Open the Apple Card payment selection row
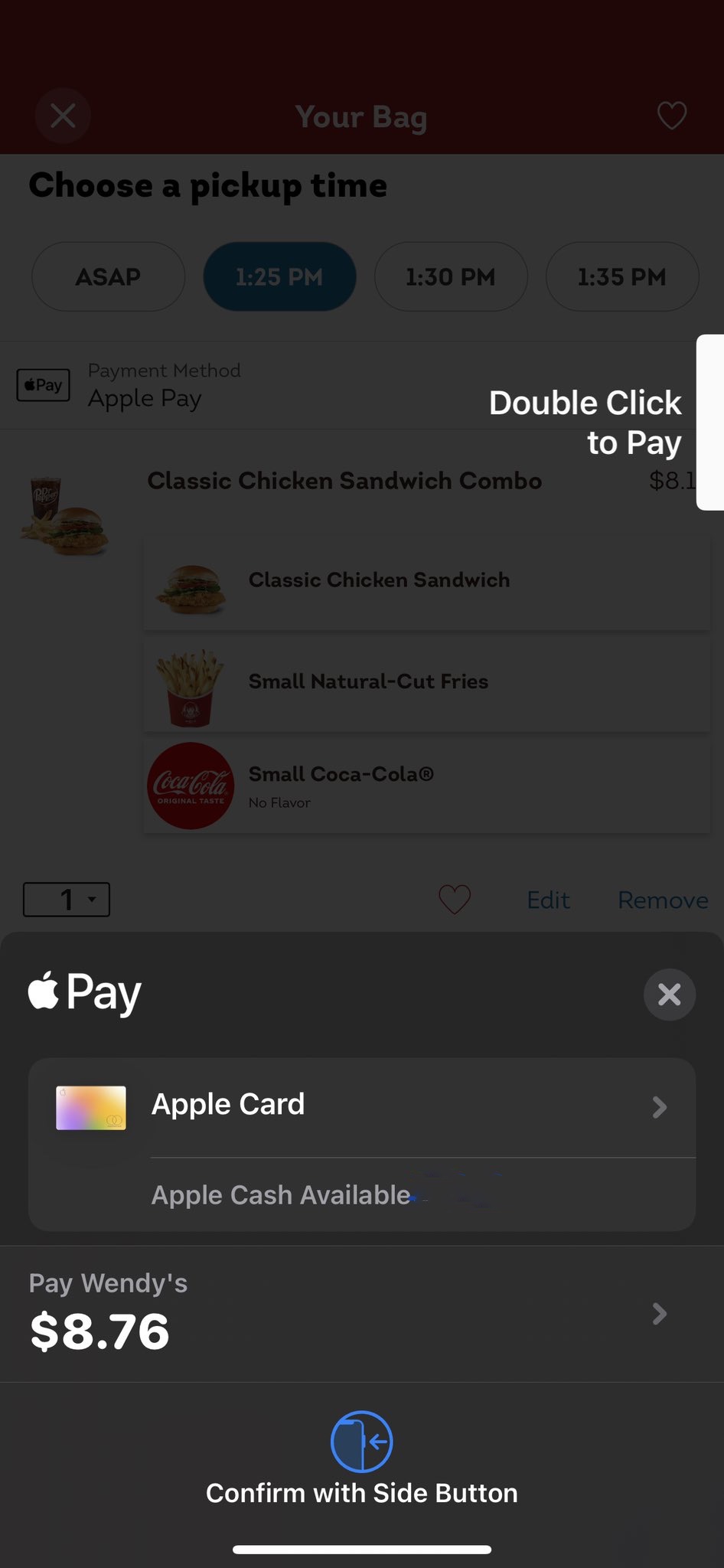This screenshot has width=724, height=1568. [361, 1106]
